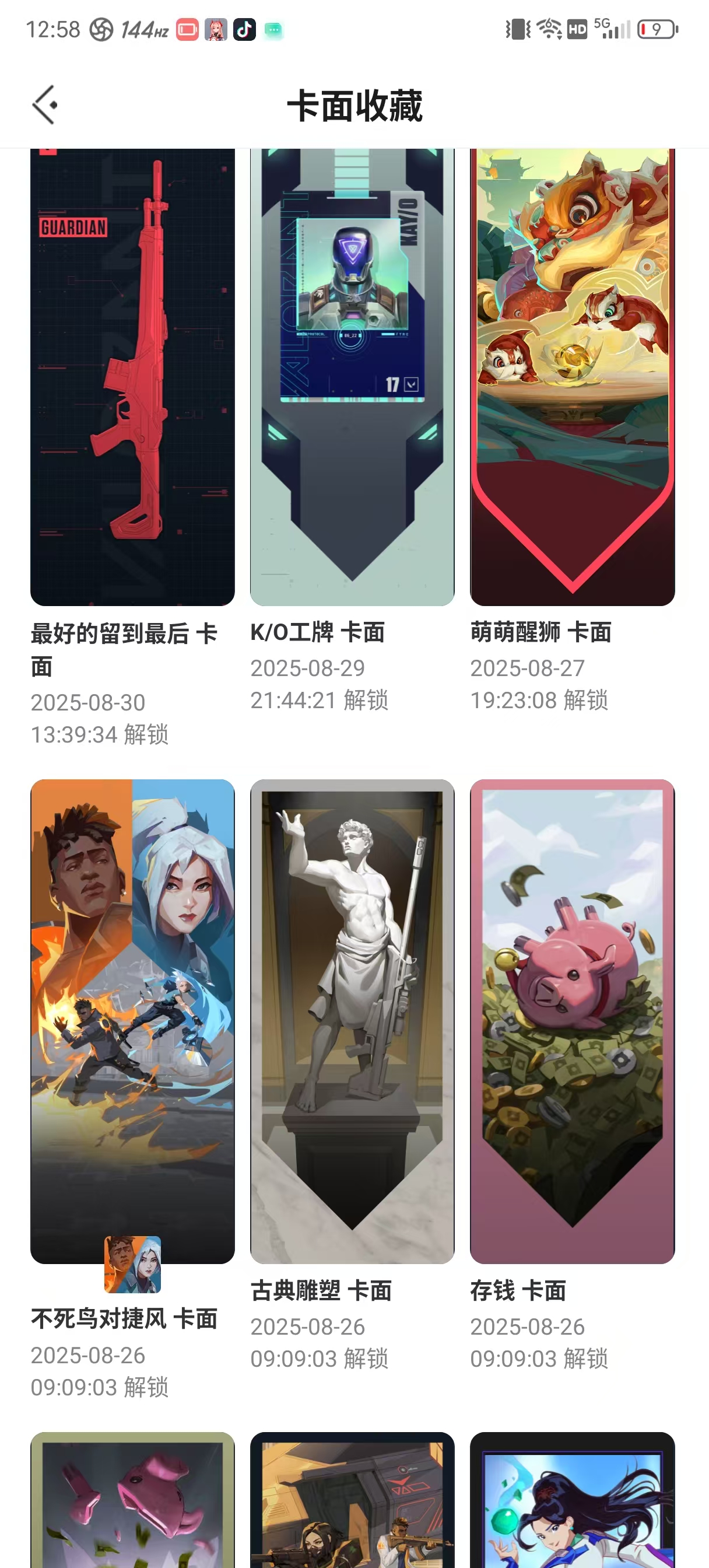
Task: Open the 最好的留到最后 Guardian card
Action: click(133, 377)
